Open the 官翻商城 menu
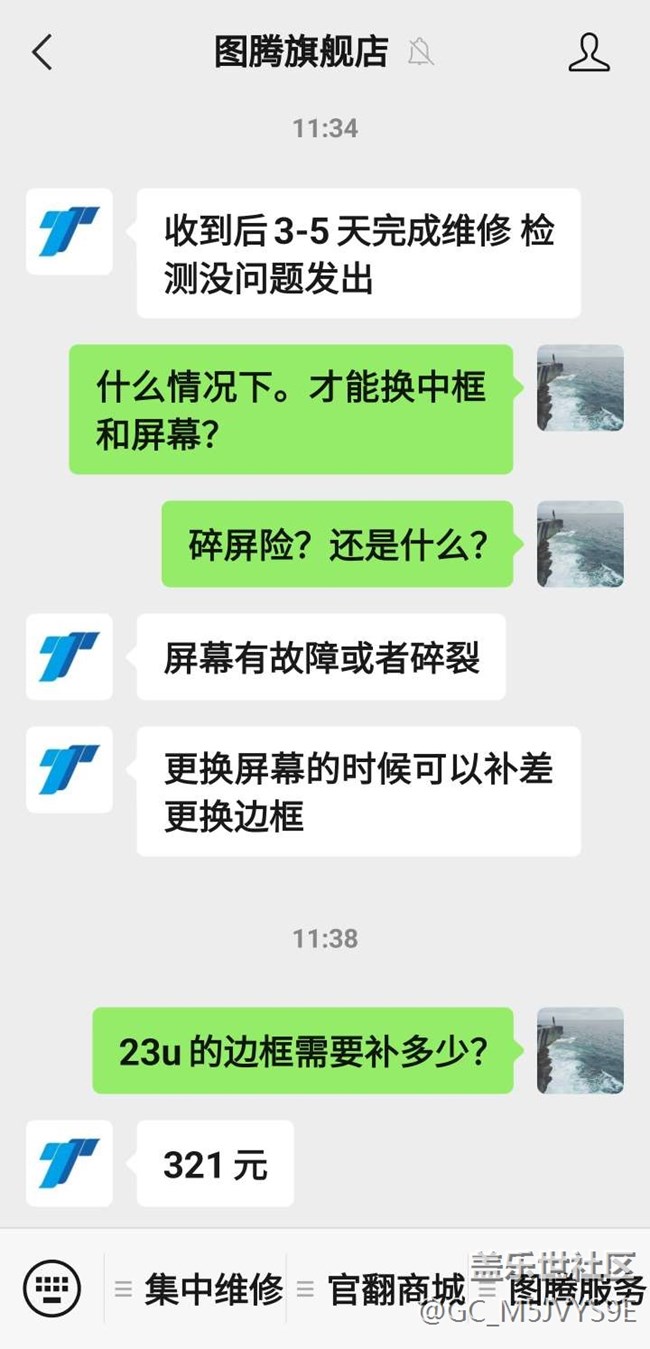The width and height of the screenshot is (650, 1349). click(385, 1289)
